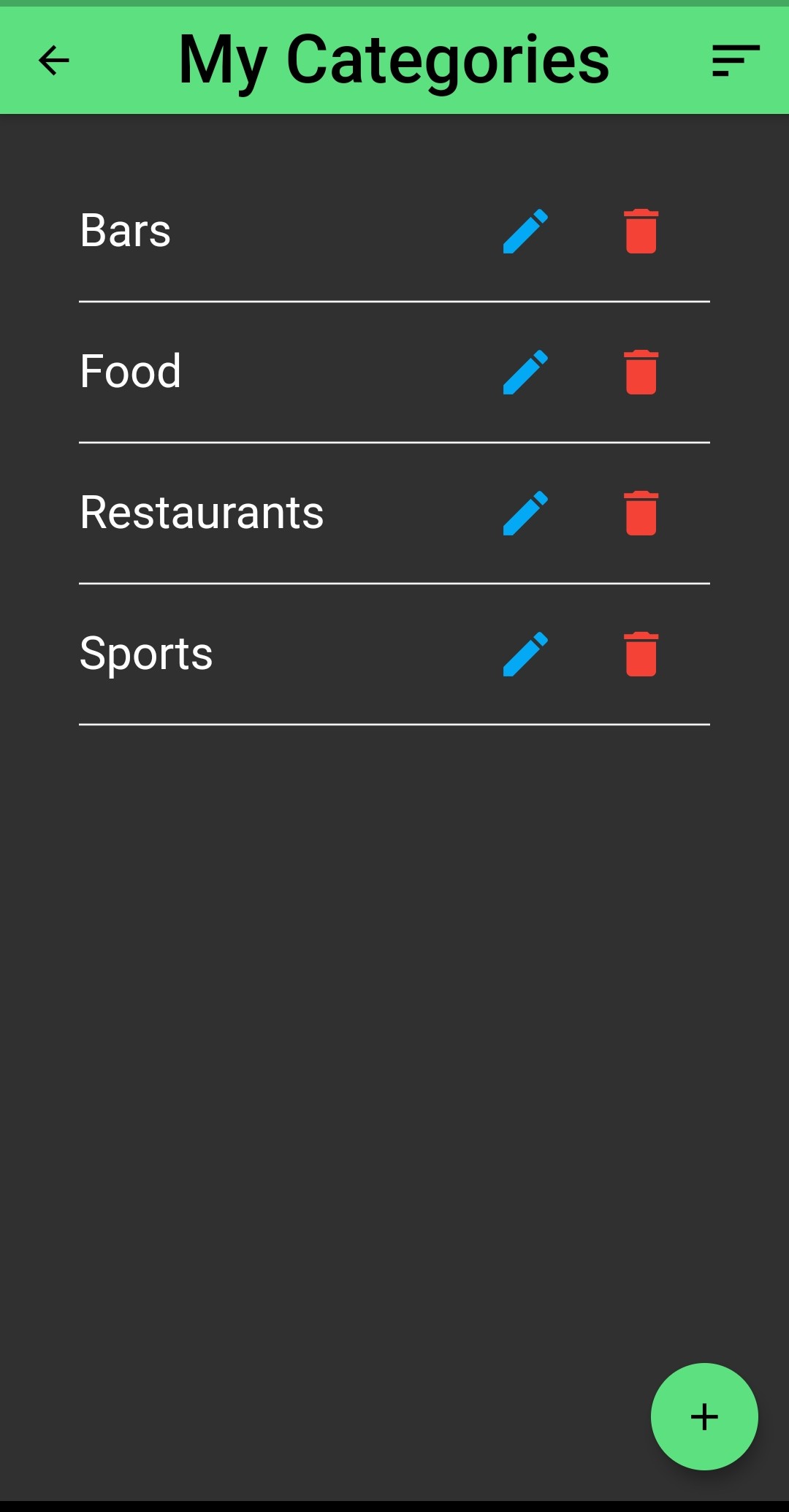Image resolution: width=789 pixels, height=1512 pixels.
Task: Edit the Restaurants category
Action: (525, 513)
